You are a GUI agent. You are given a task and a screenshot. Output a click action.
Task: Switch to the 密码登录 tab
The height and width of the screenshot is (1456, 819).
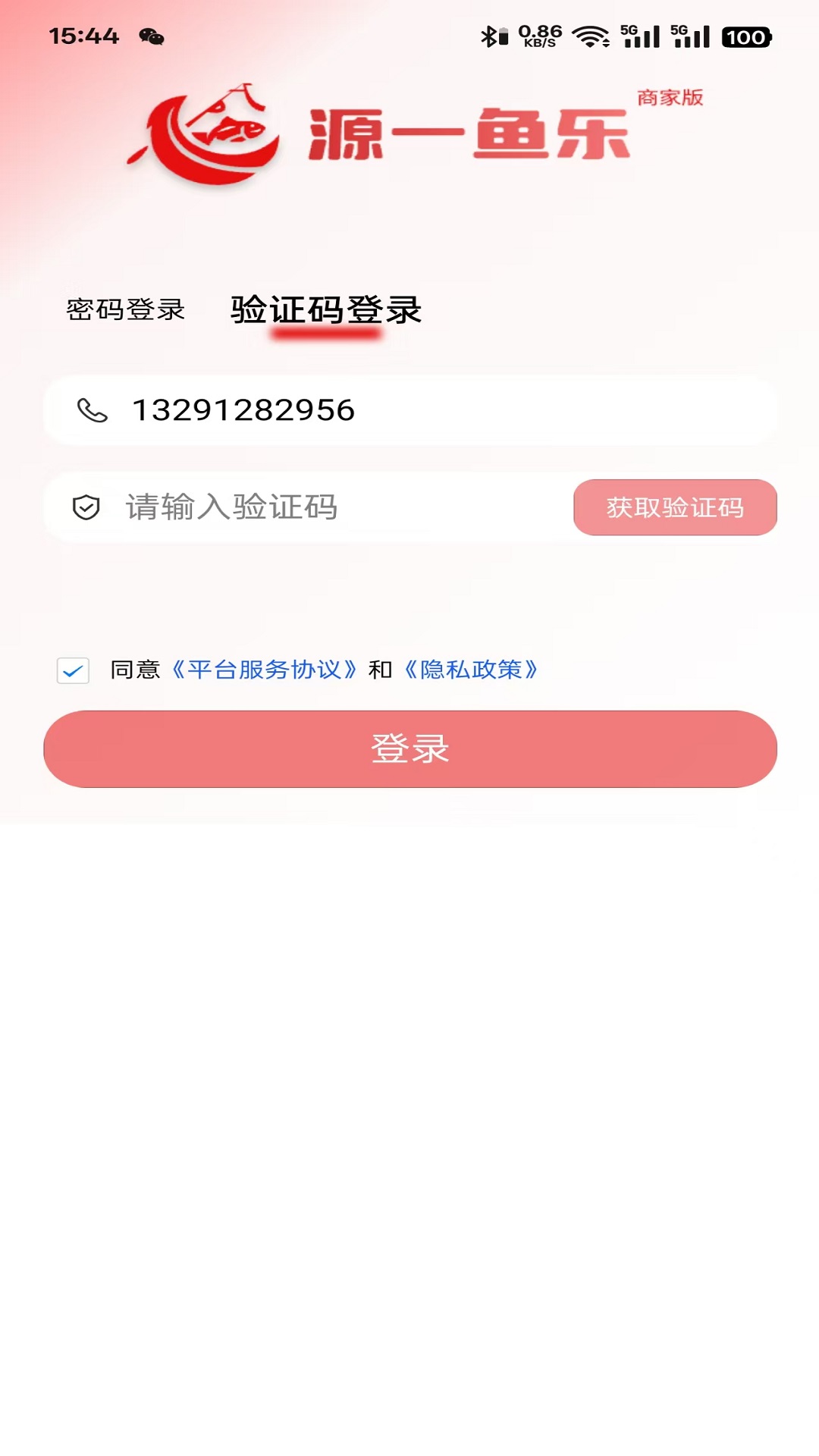click(x=124, y=309)
